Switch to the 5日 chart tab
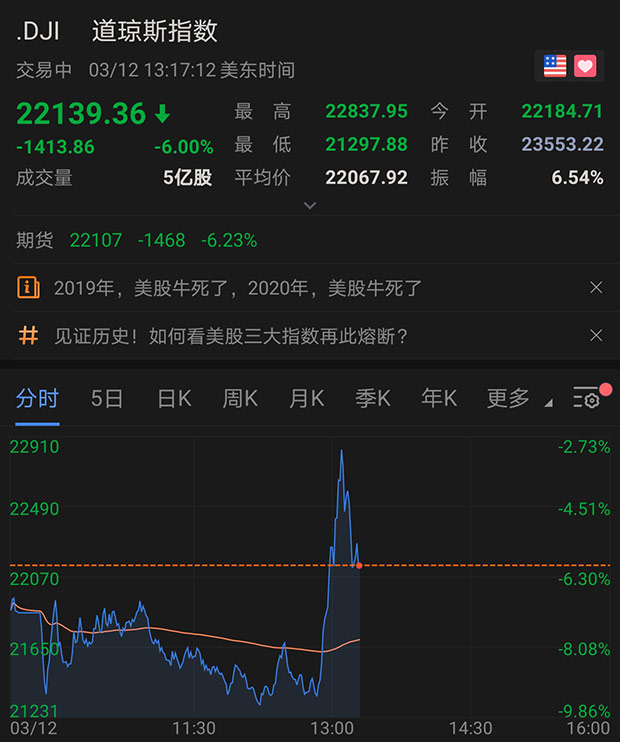The width and height of the screenshot is (620, 742). [107, 398]
